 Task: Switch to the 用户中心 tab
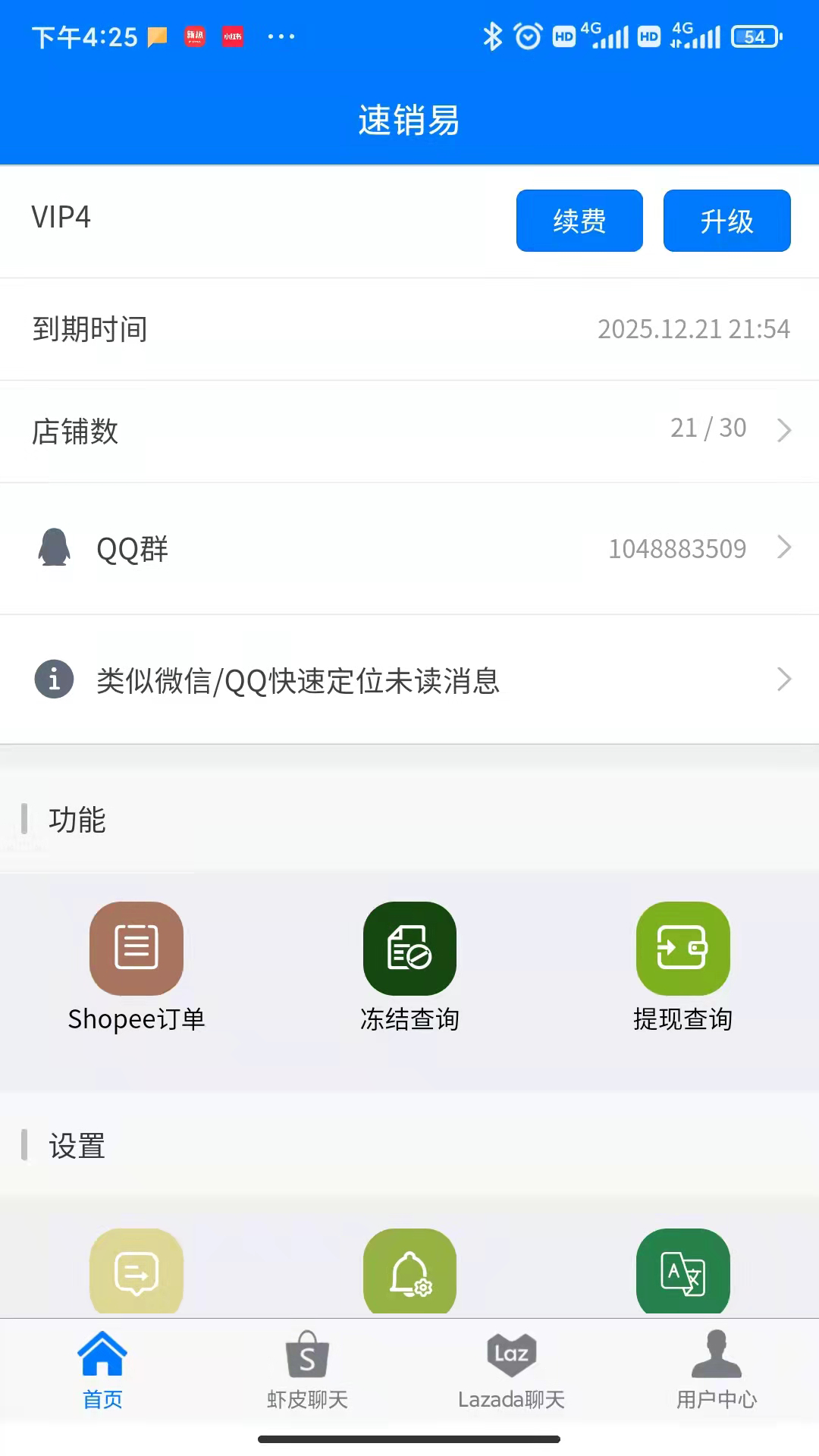[x=717, y=1370]
